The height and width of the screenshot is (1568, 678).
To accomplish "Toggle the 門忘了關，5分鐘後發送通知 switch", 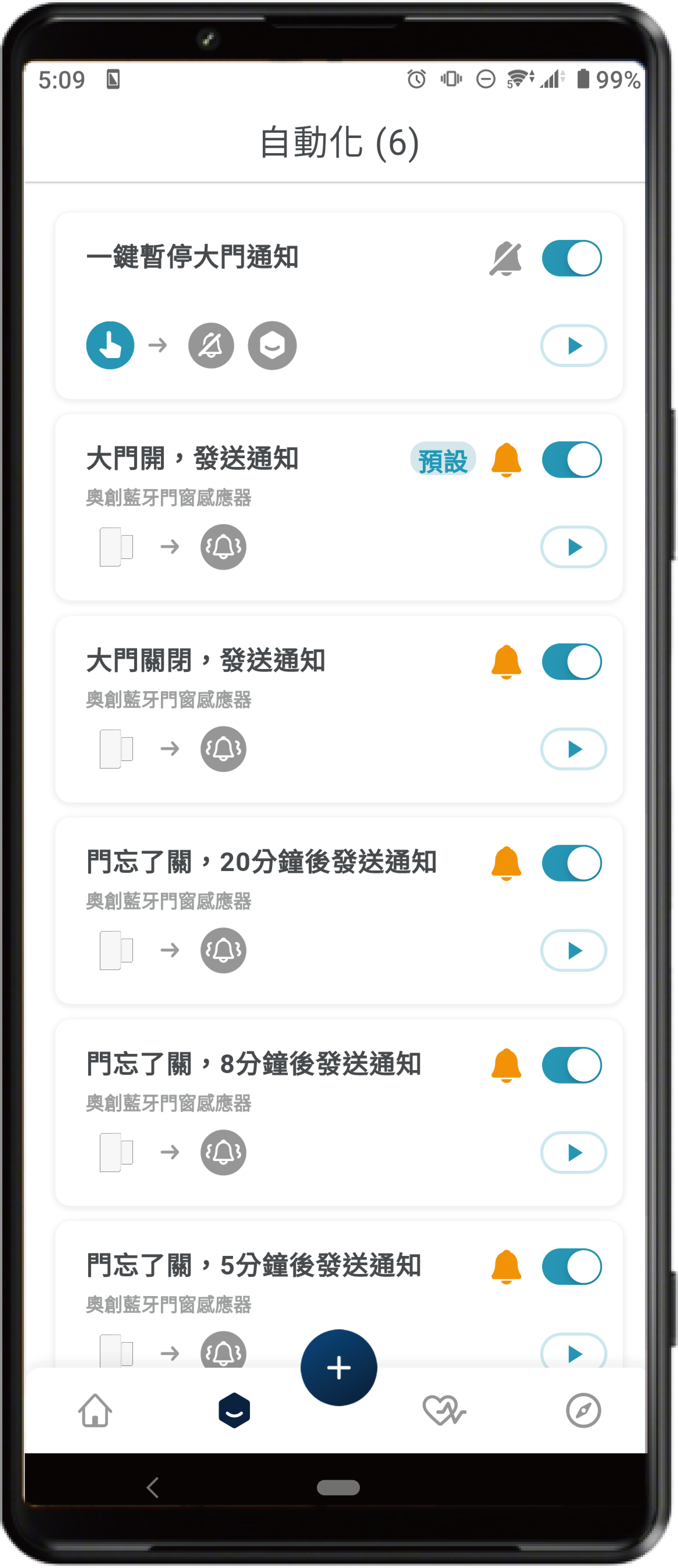I will coord(571,1267).
